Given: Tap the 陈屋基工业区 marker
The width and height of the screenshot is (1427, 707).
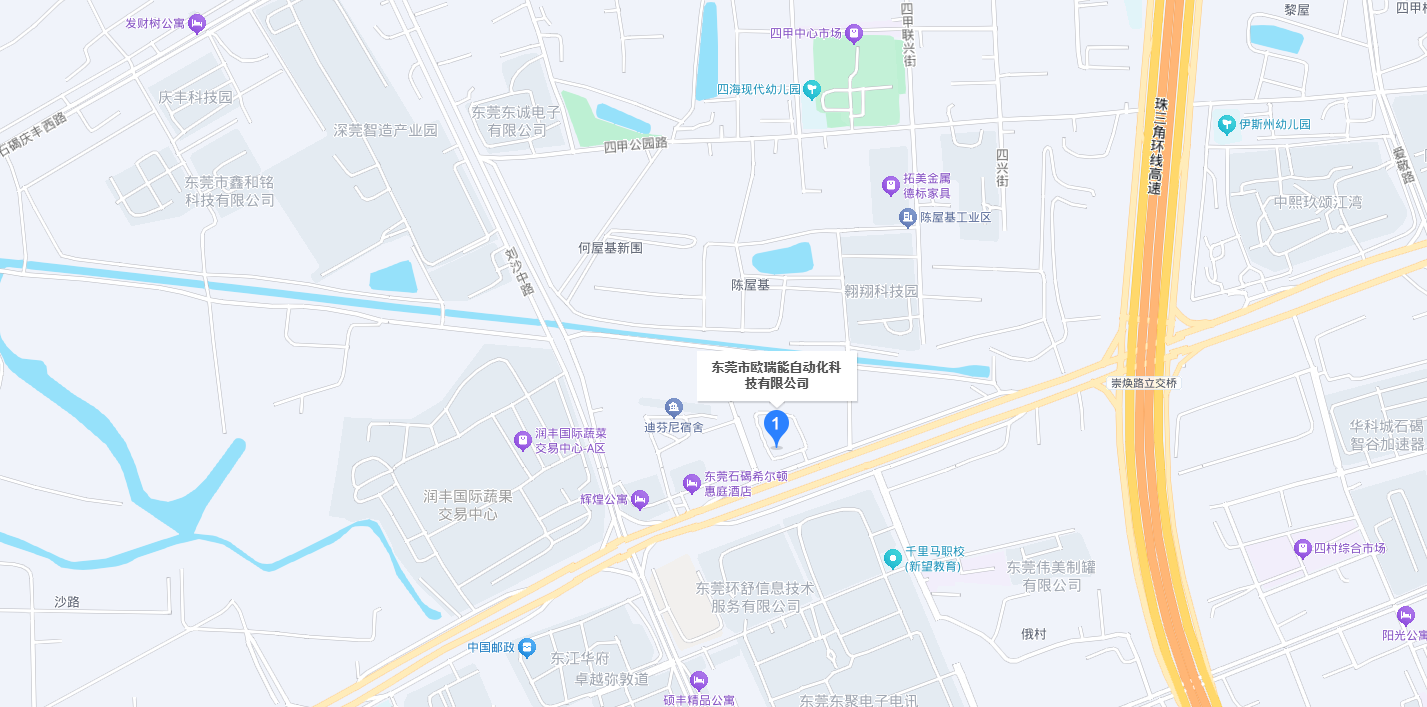Looking at the screenshot, I should tap(907, 217).
